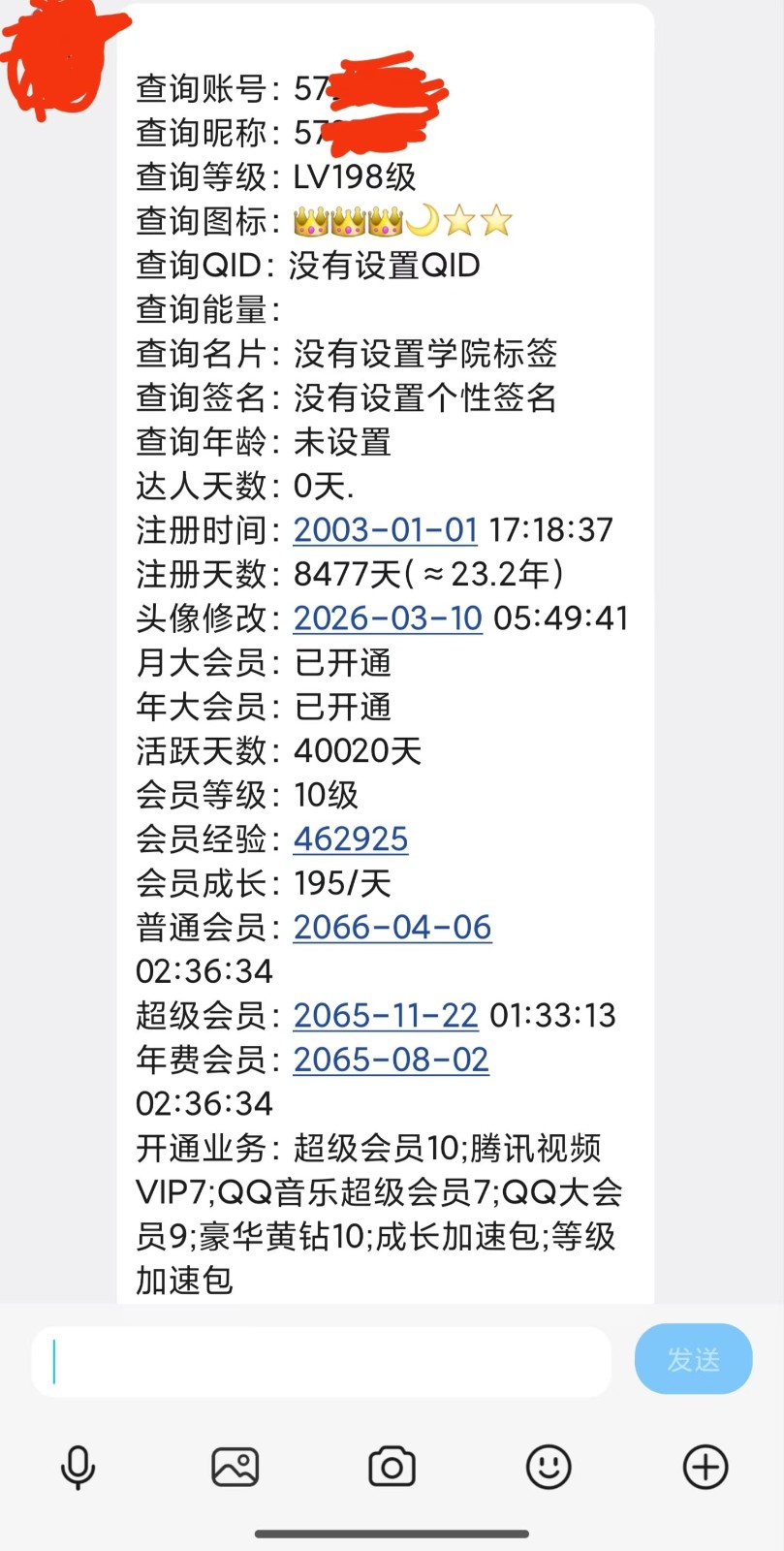
Task: Open the camera to take a photo
Action: (392, 1467)
